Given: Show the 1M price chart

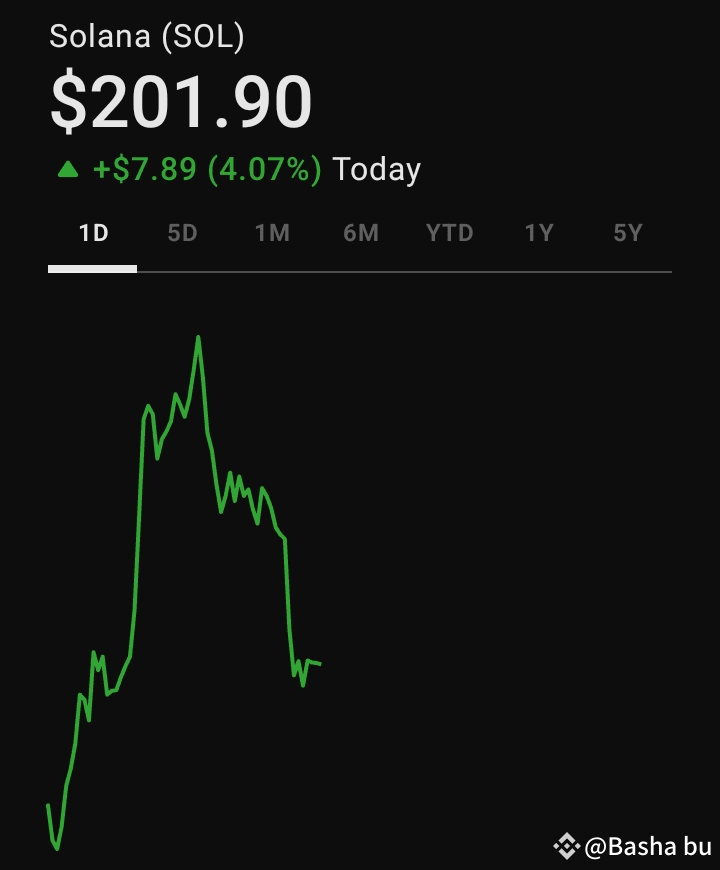Looking at the screenshot, I should [x=271, y=234].
